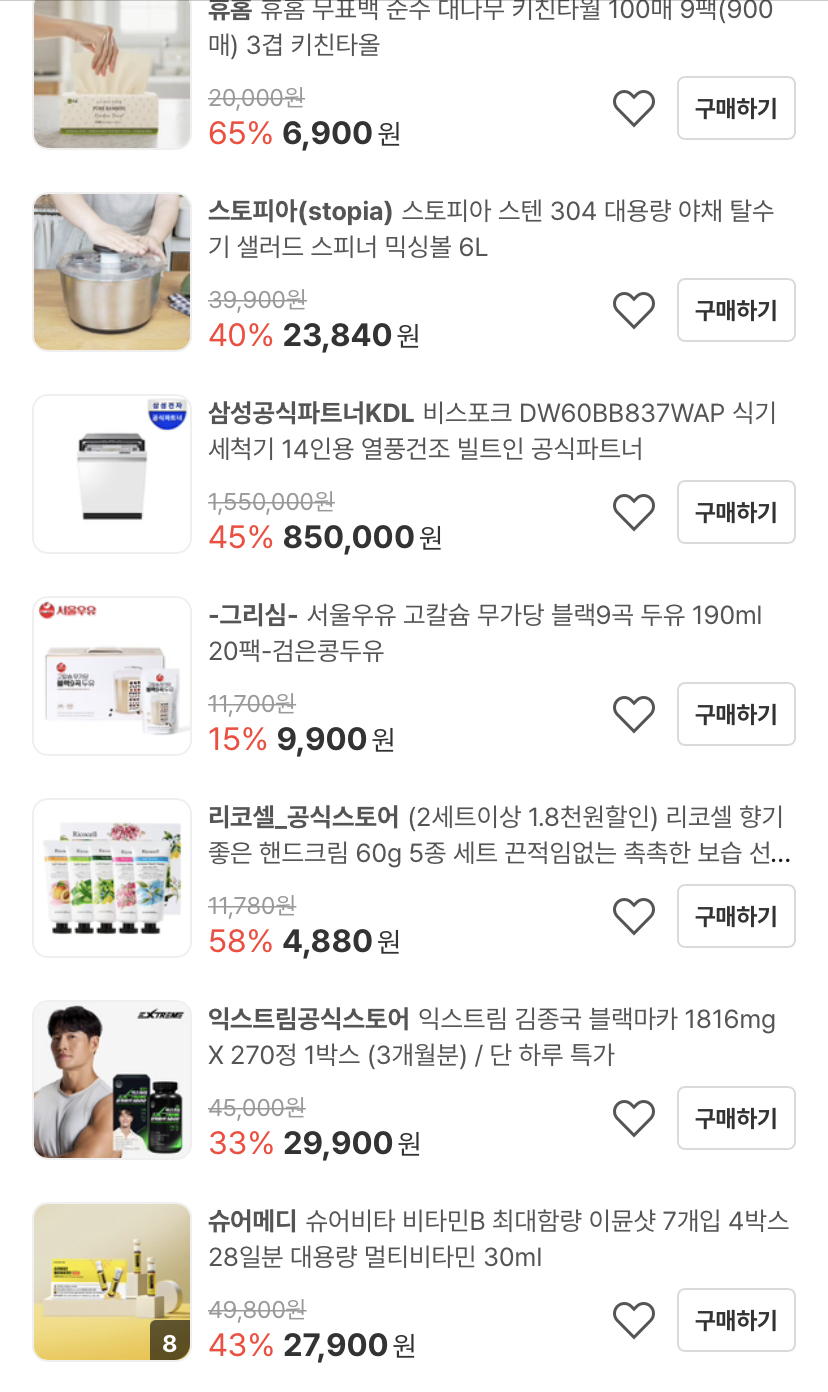828x1392 pixels.
Task: Purchase the 서울우유 검은콩두유
Action: 736,714
